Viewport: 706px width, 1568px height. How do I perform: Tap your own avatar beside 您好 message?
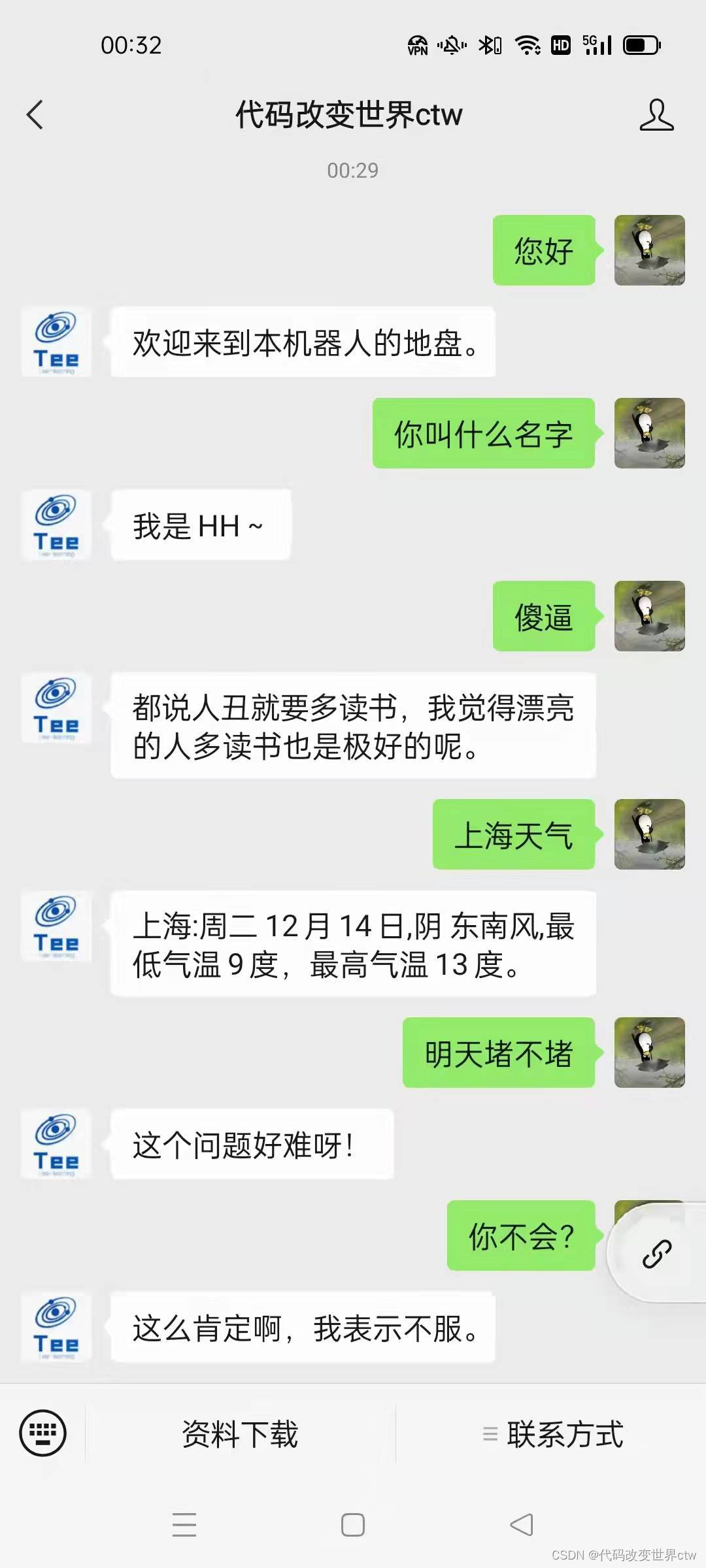click(x=648, y=250)
